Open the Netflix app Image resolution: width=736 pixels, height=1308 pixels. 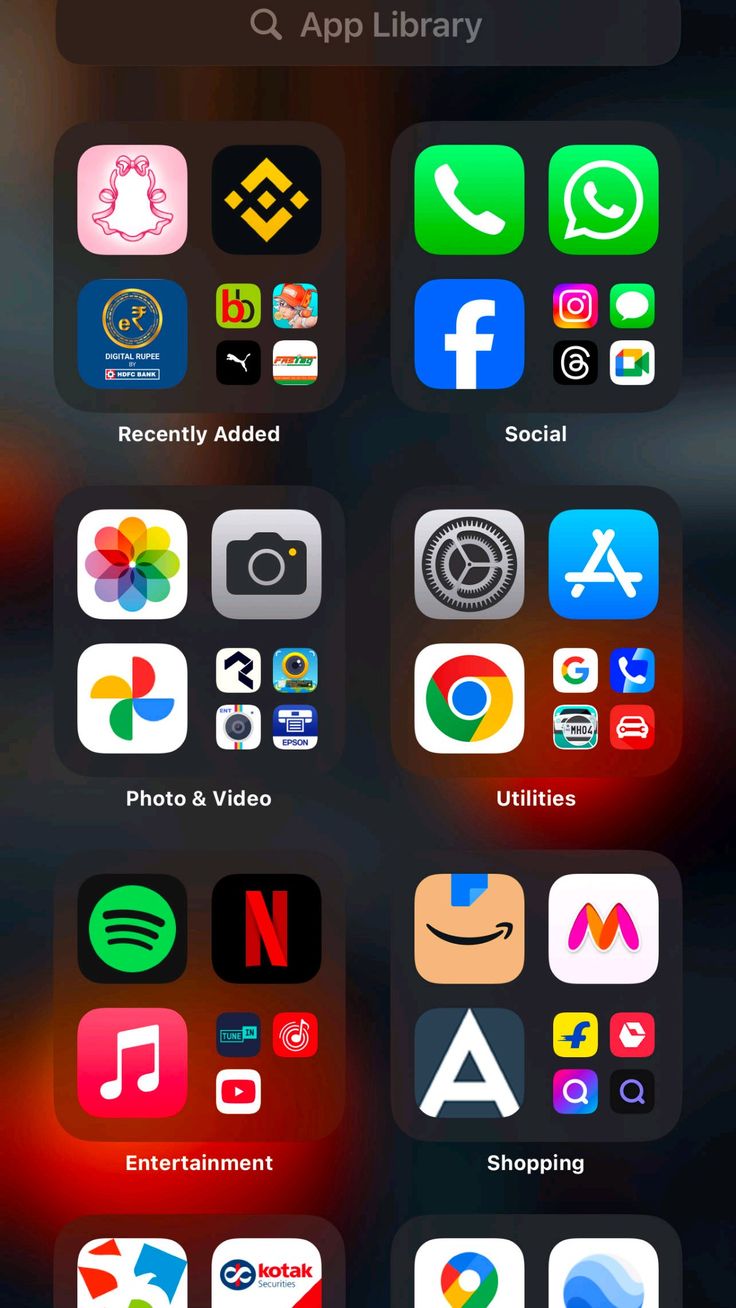[x=266, y=929]
